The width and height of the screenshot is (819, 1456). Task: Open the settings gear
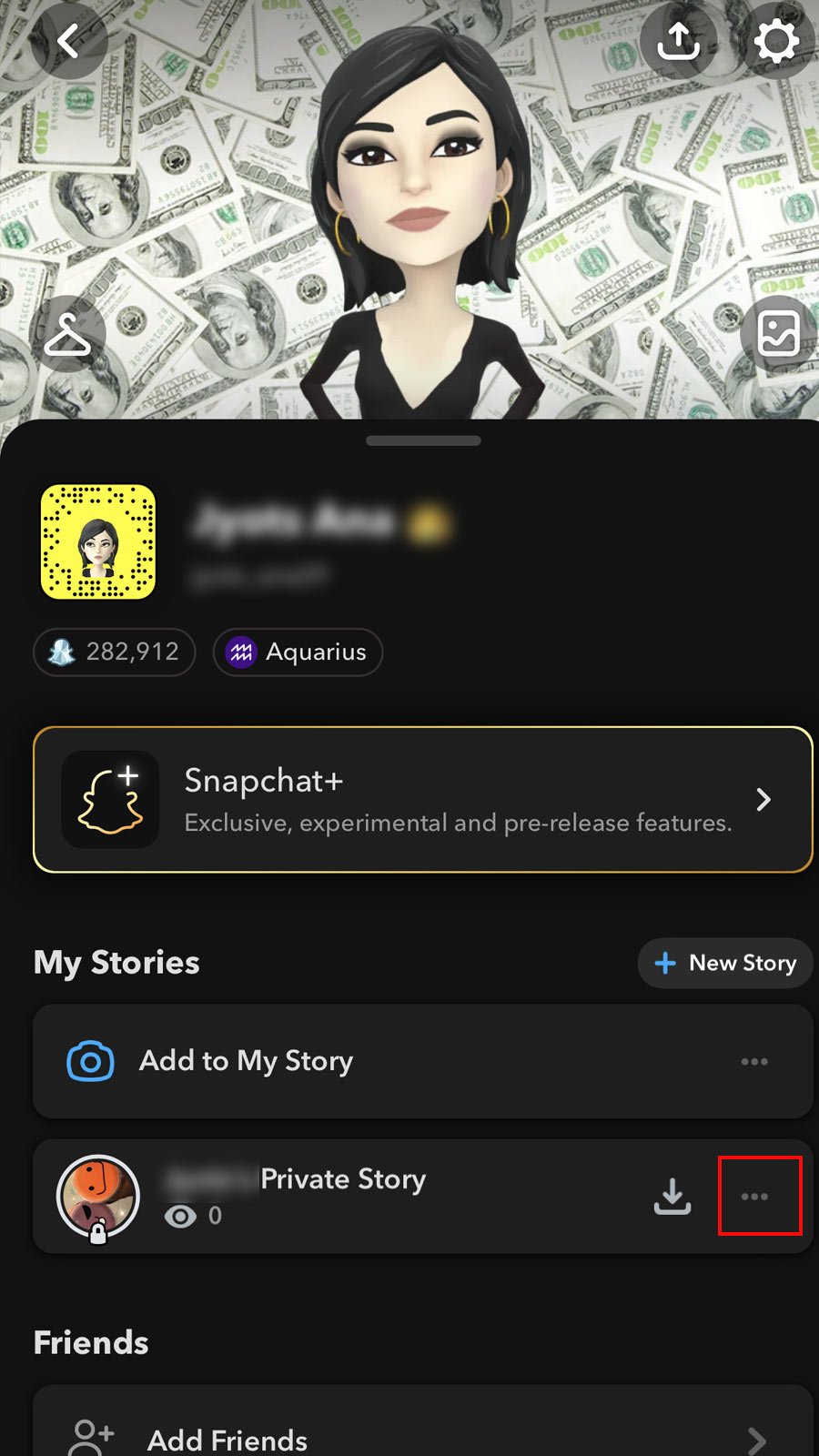776,41
